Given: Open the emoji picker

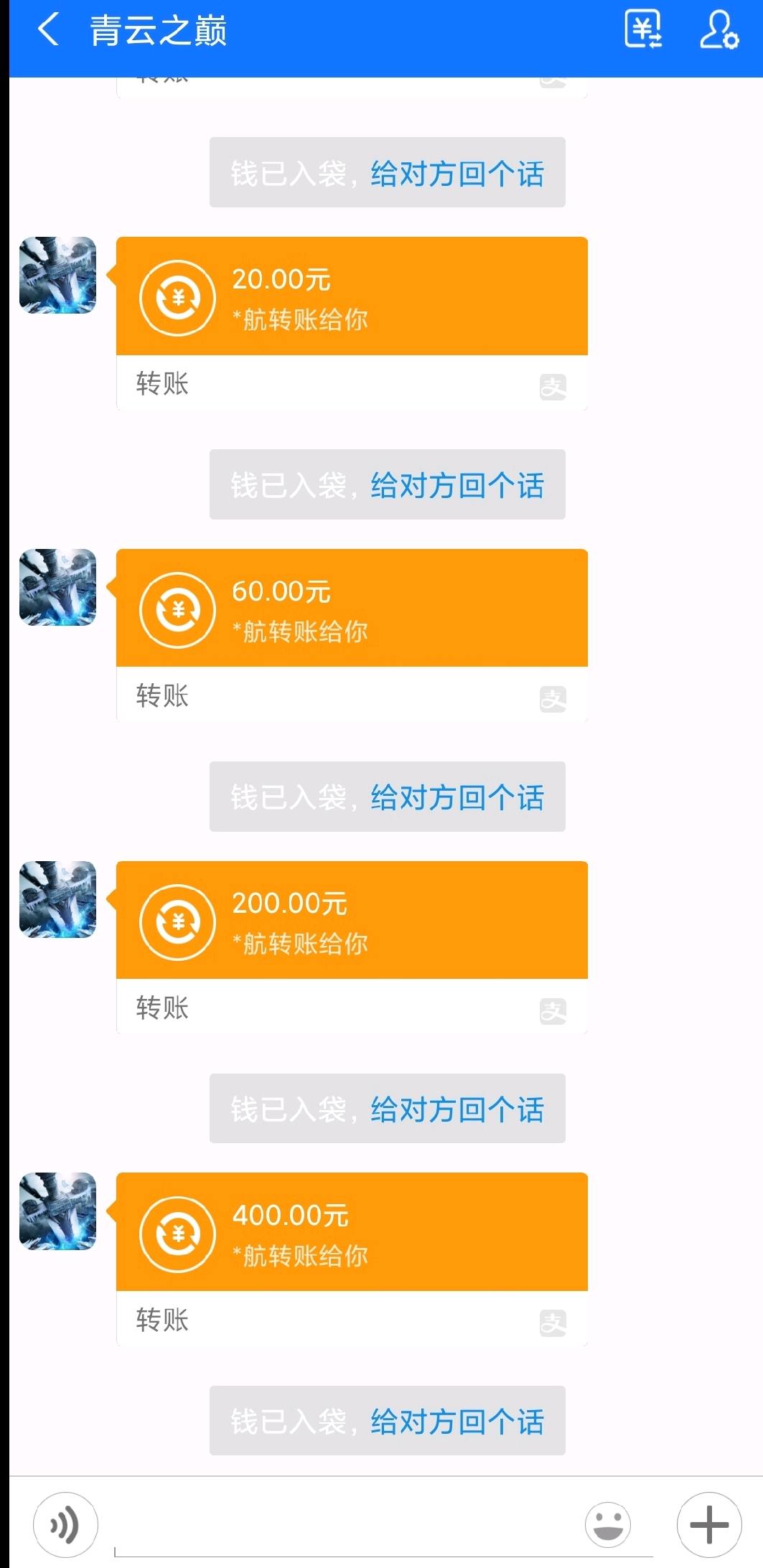Looking at the screenshot, I should (608, 1525).
